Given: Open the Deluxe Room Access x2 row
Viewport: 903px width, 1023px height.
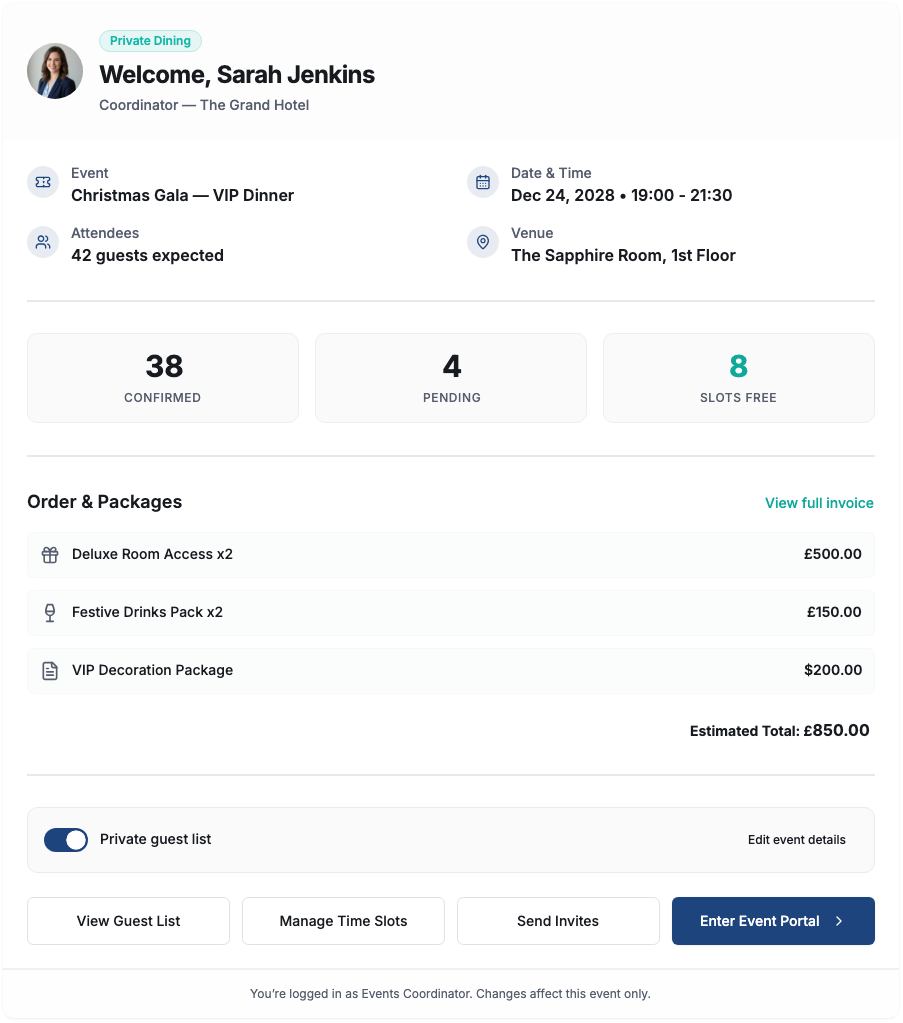Looking at the screenshot, I should coord(451,555).
